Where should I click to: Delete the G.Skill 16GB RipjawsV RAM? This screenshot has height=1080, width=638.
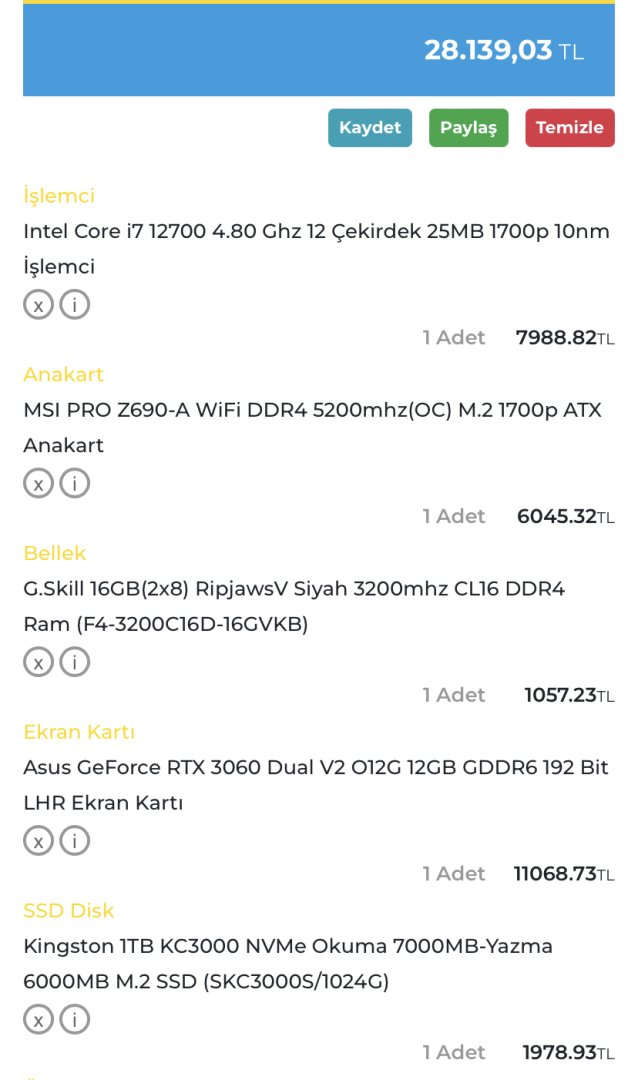(38, 662)
